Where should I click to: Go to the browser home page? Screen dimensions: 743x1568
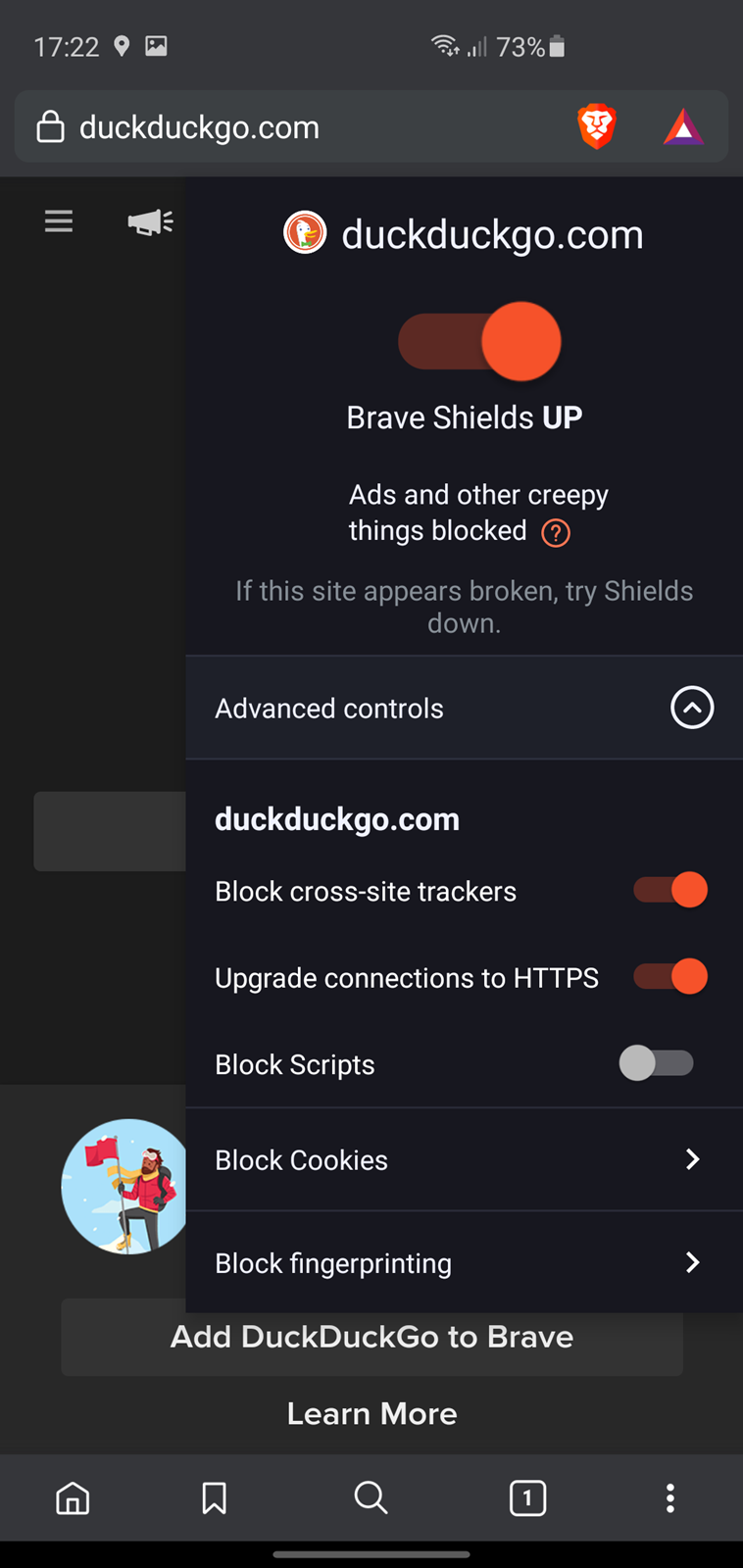73,1497
